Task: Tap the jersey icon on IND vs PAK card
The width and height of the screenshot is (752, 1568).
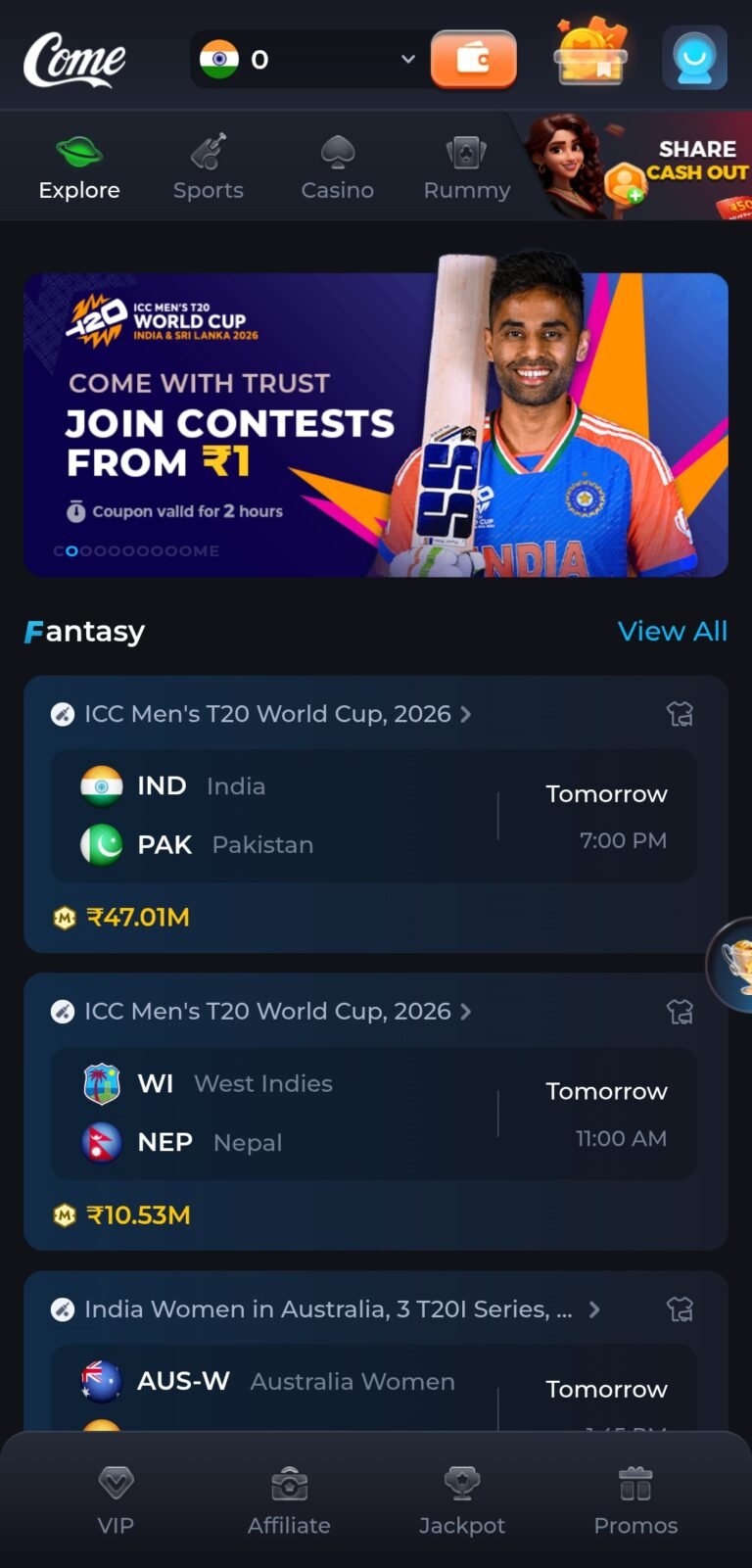Action: [x=680, y=714]
